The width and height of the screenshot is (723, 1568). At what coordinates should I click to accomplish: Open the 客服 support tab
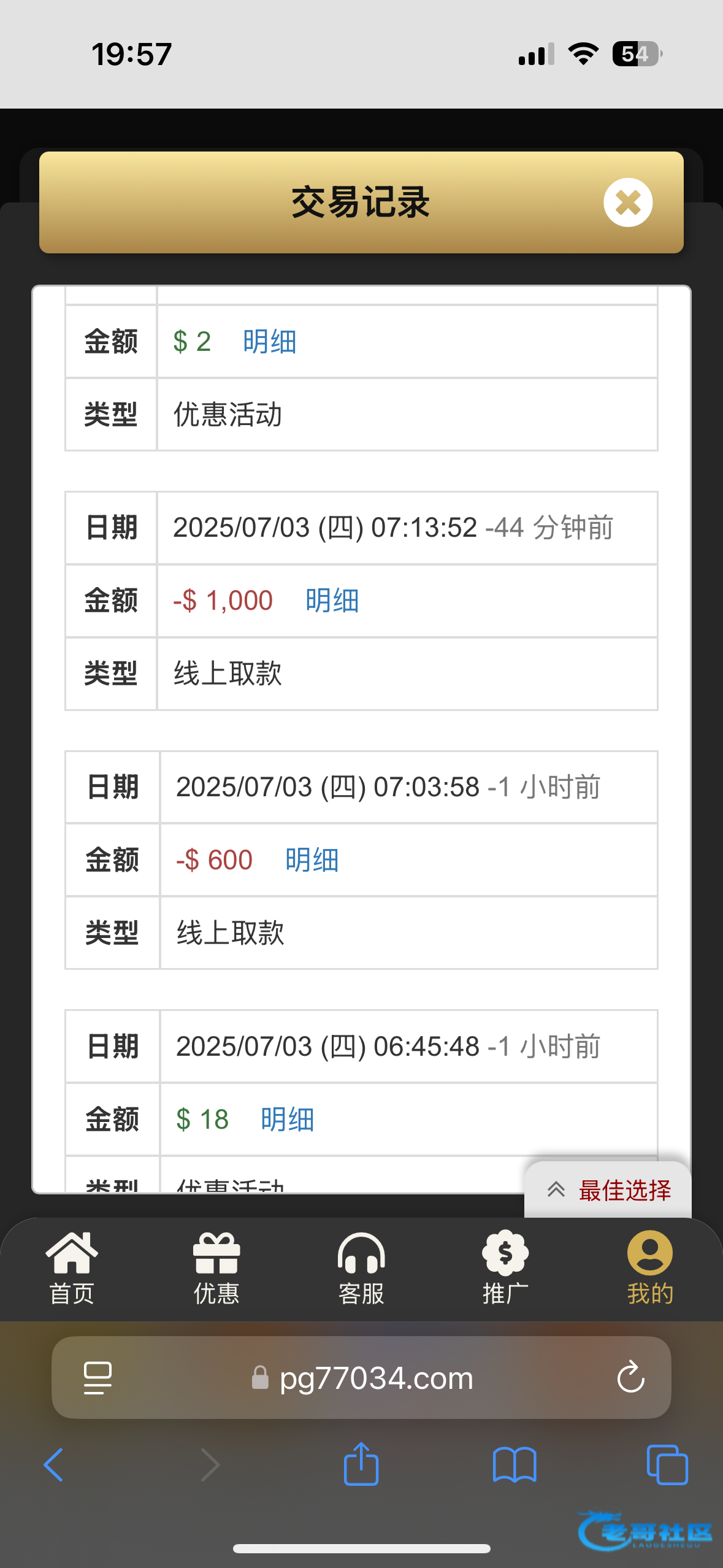pos(361,1269)
